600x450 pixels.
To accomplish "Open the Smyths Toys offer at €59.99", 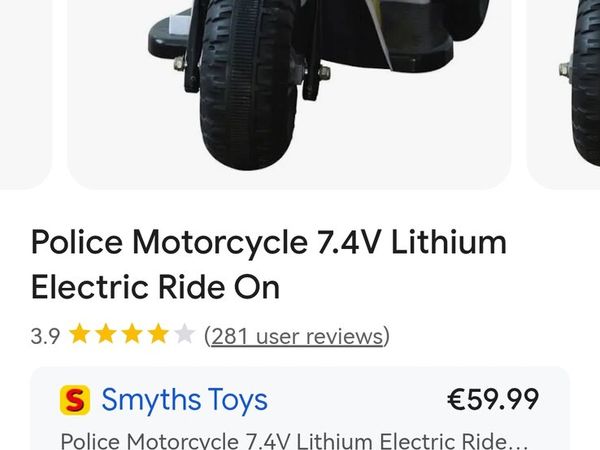I will click(x=299, y=410).
